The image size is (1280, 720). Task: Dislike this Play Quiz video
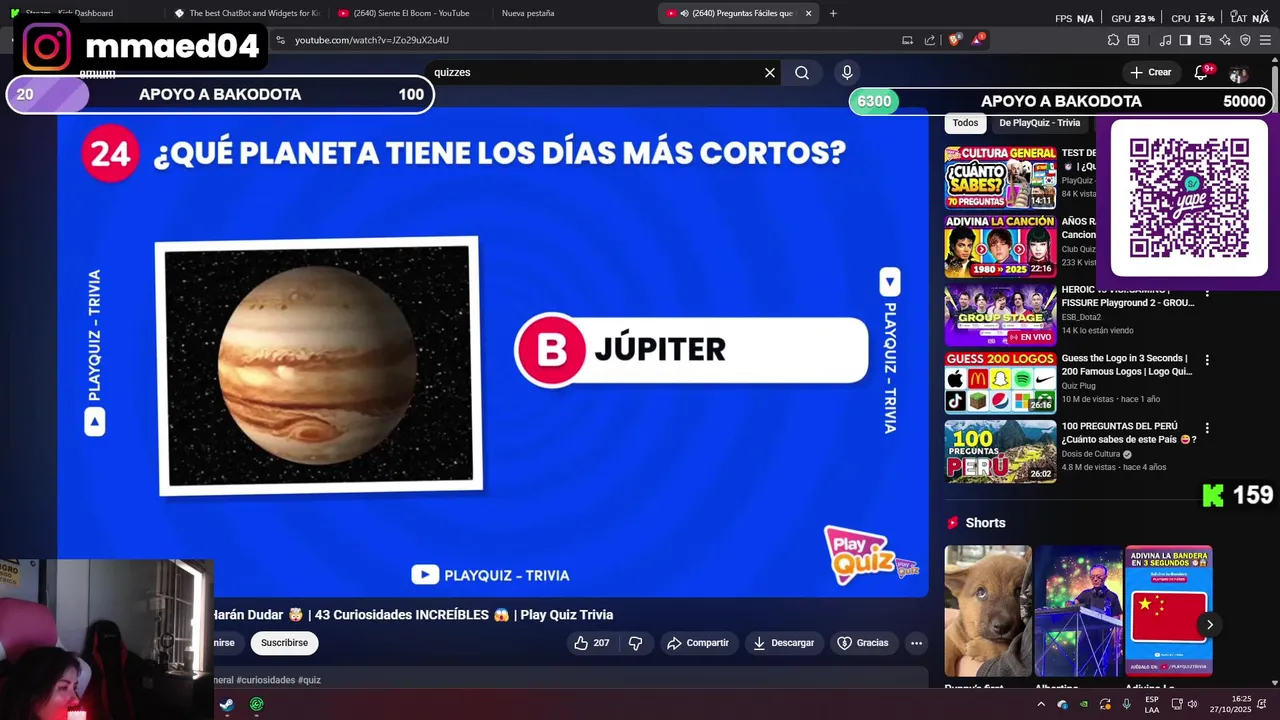[x=635, y=643]
